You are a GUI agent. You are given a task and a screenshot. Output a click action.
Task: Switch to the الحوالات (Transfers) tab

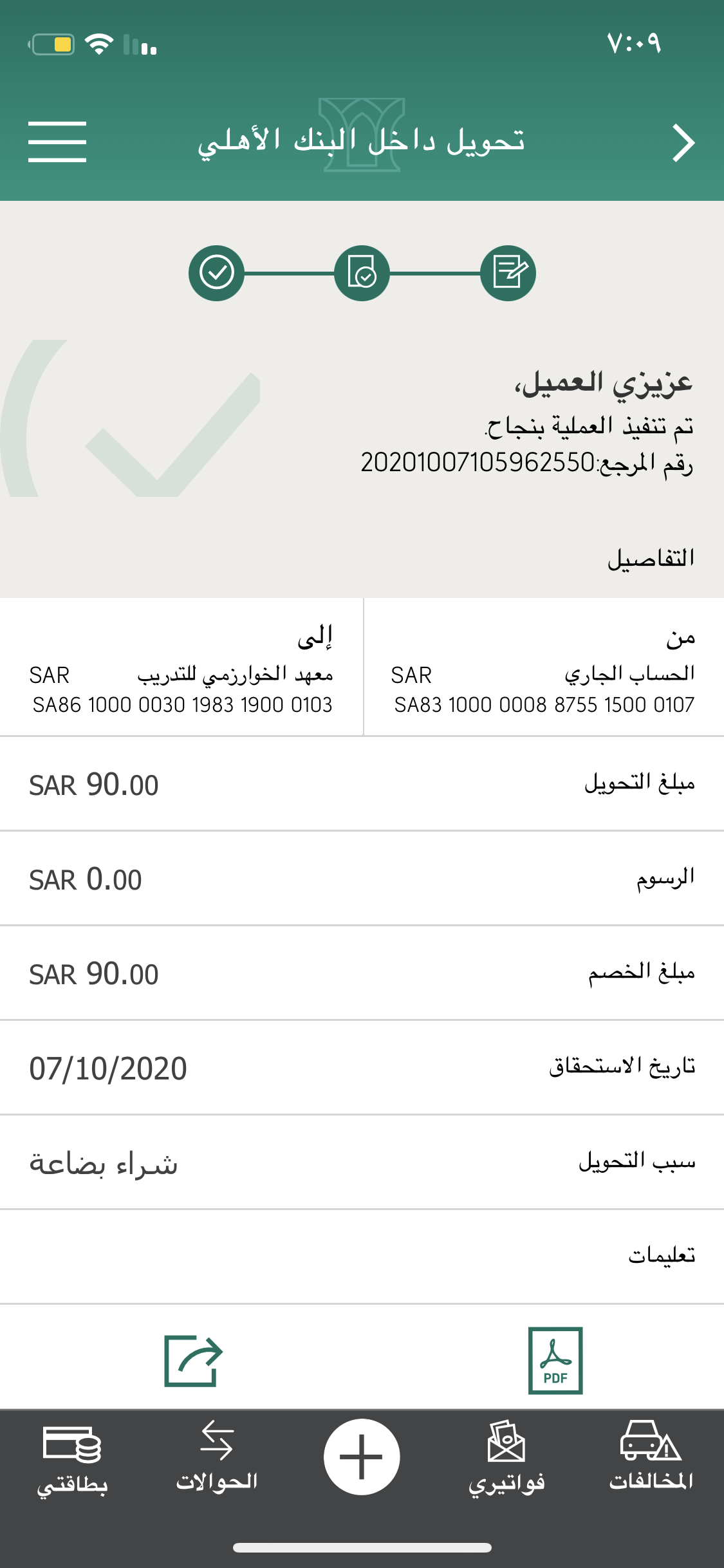217,1459
